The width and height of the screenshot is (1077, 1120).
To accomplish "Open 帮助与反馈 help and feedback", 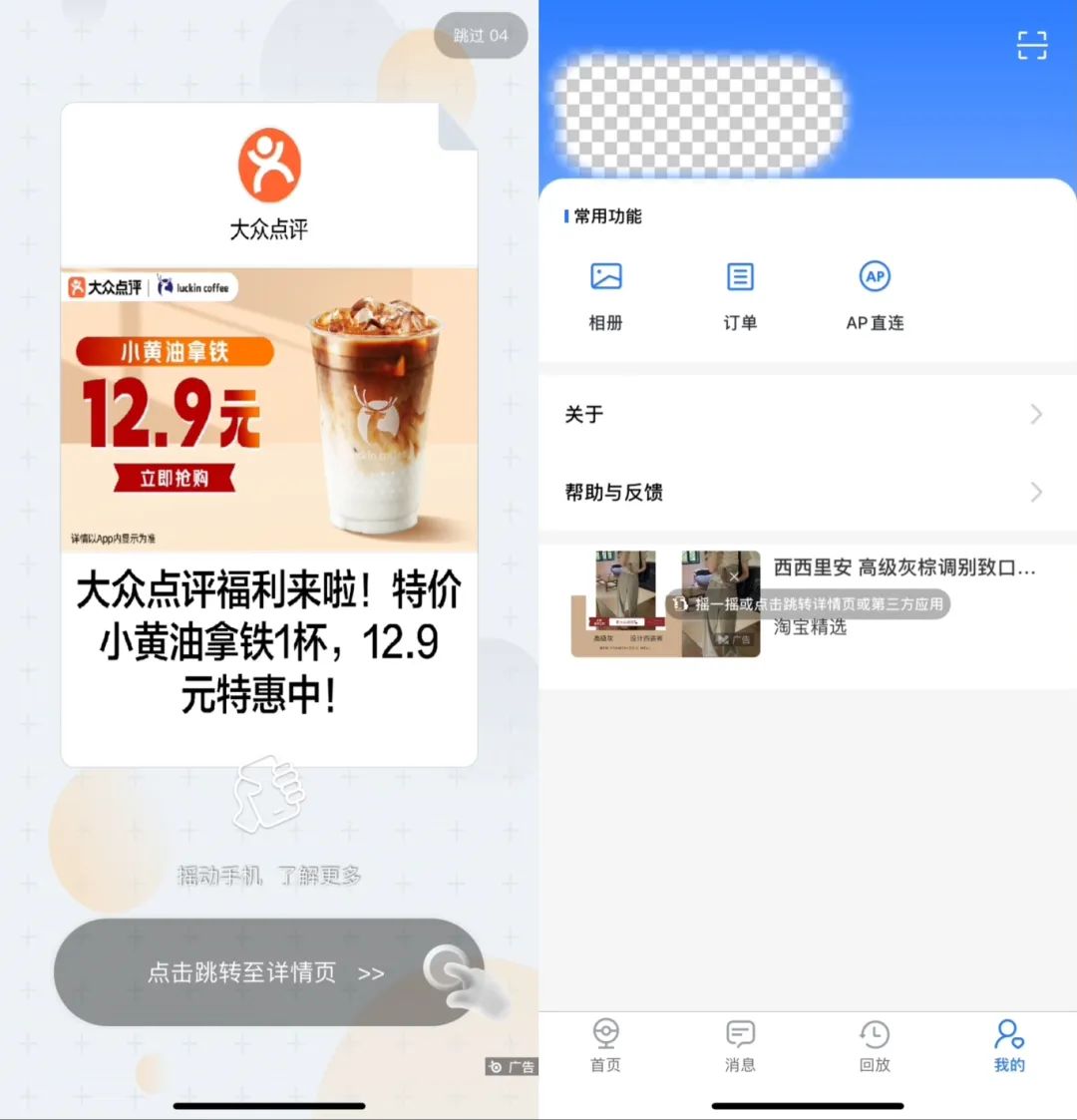I will click(x=806, y=492).
